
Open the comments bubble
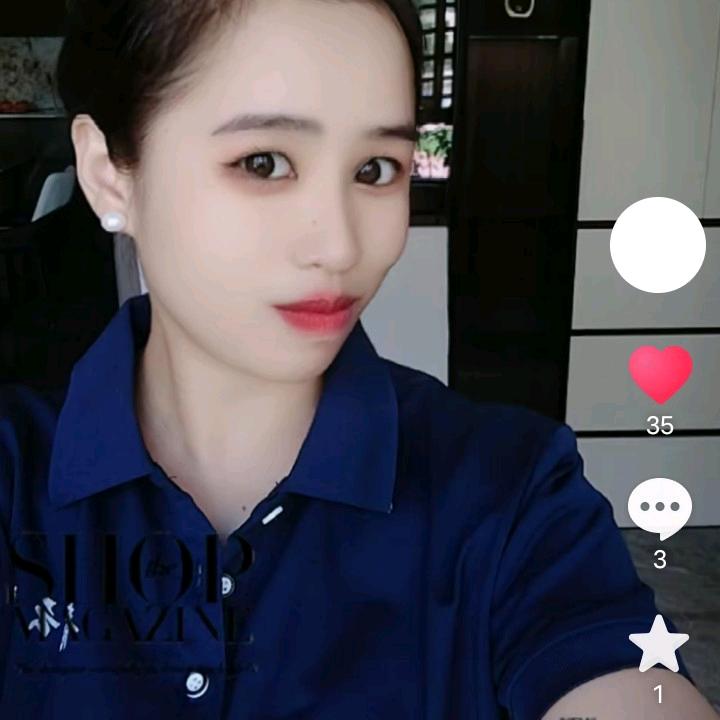pos(660,509)
